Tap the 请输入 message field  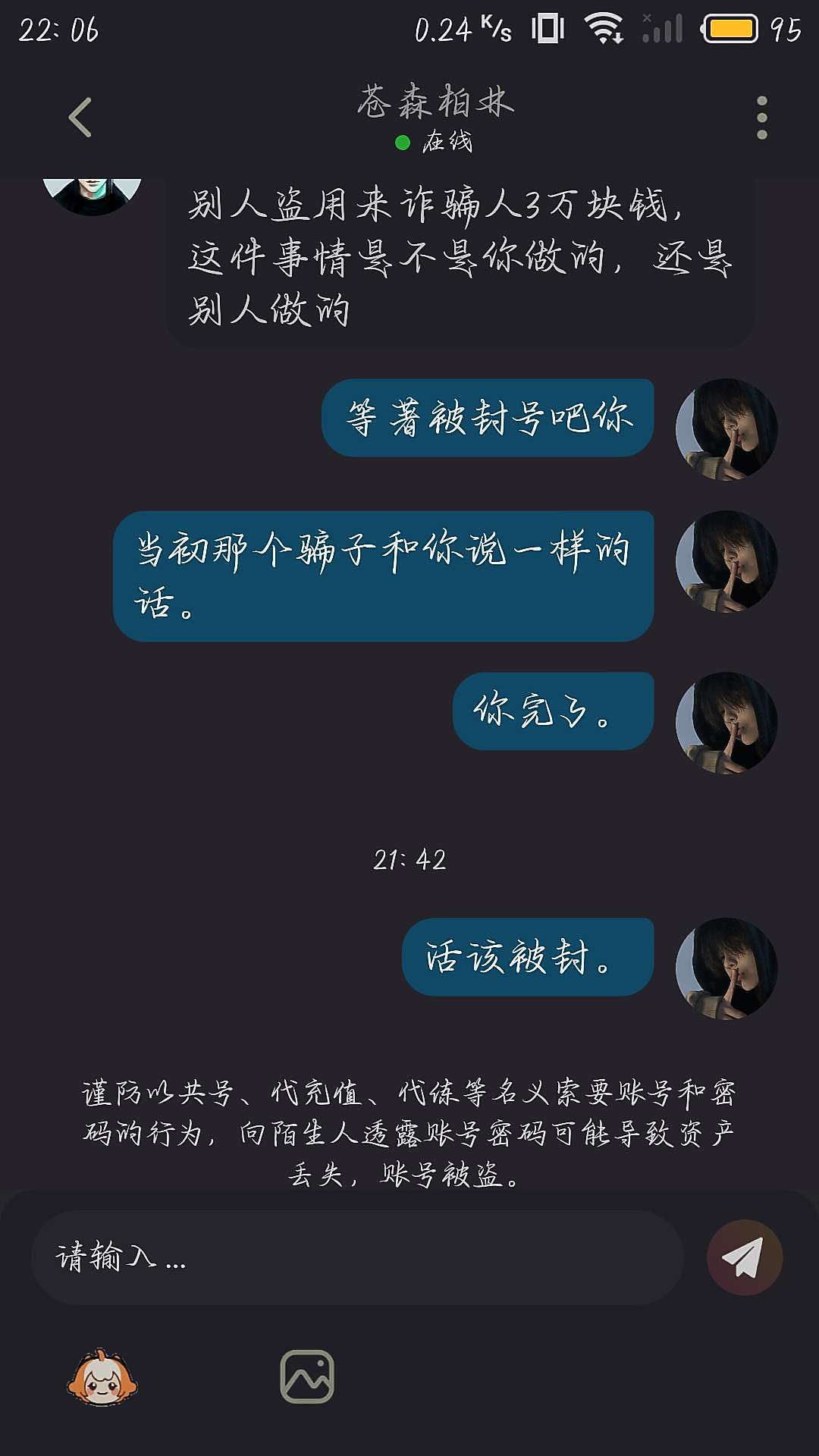[x=356, y=1257]
